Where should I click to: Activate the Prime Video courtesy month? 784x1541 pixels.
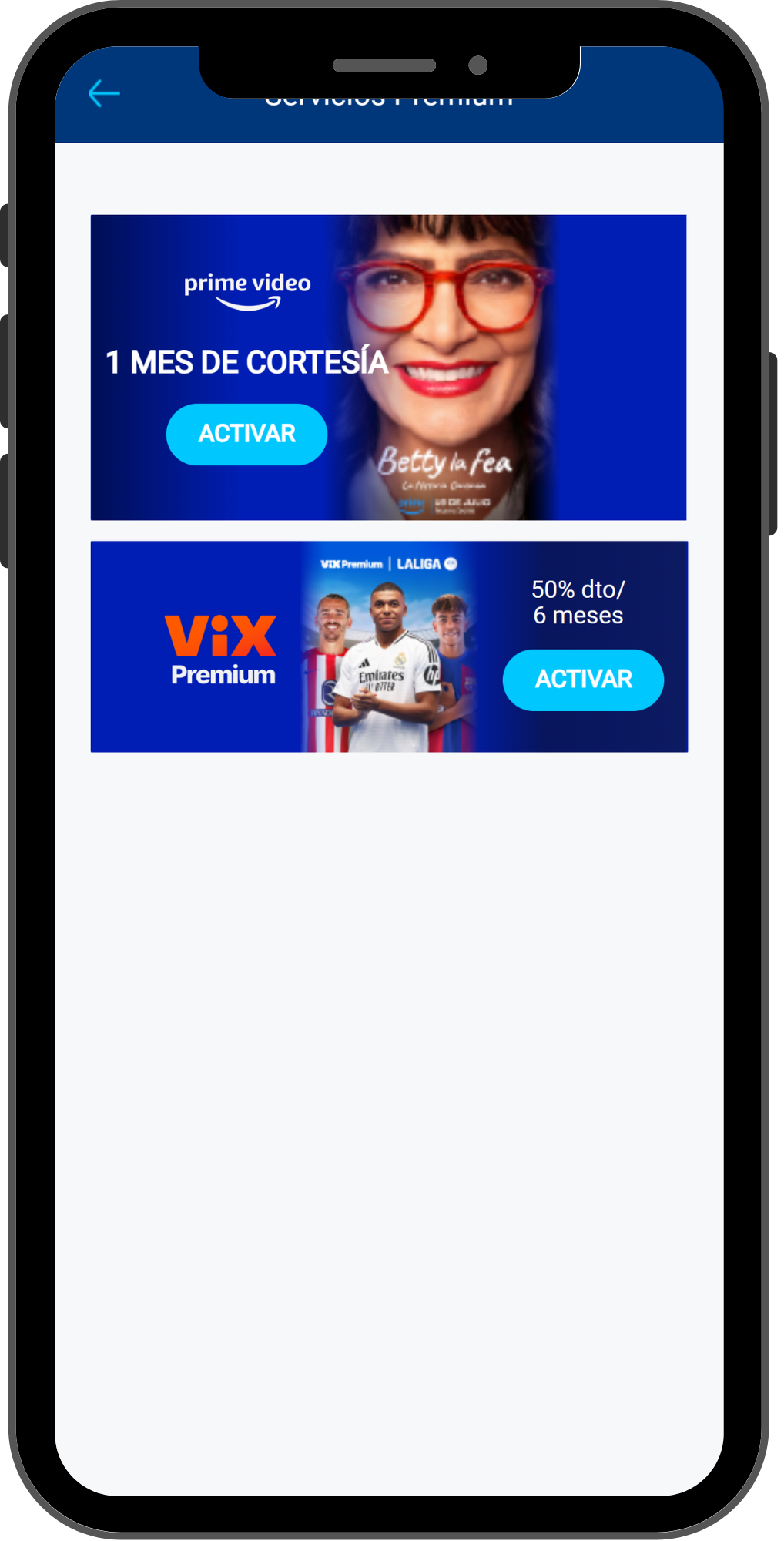[x=246, y=434]
